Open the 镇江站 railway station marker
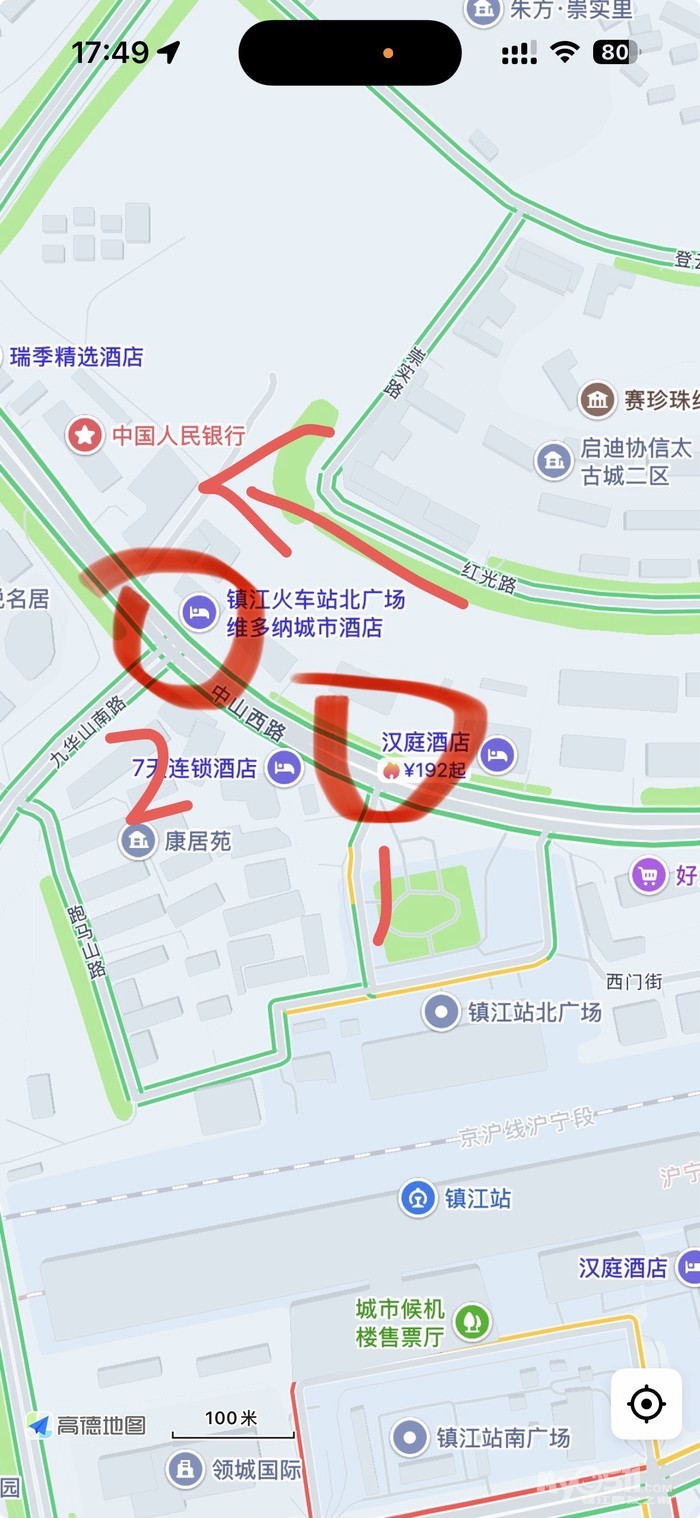Image resolution: width=700 pixels, height=1518 pixels. (417, 1197)
